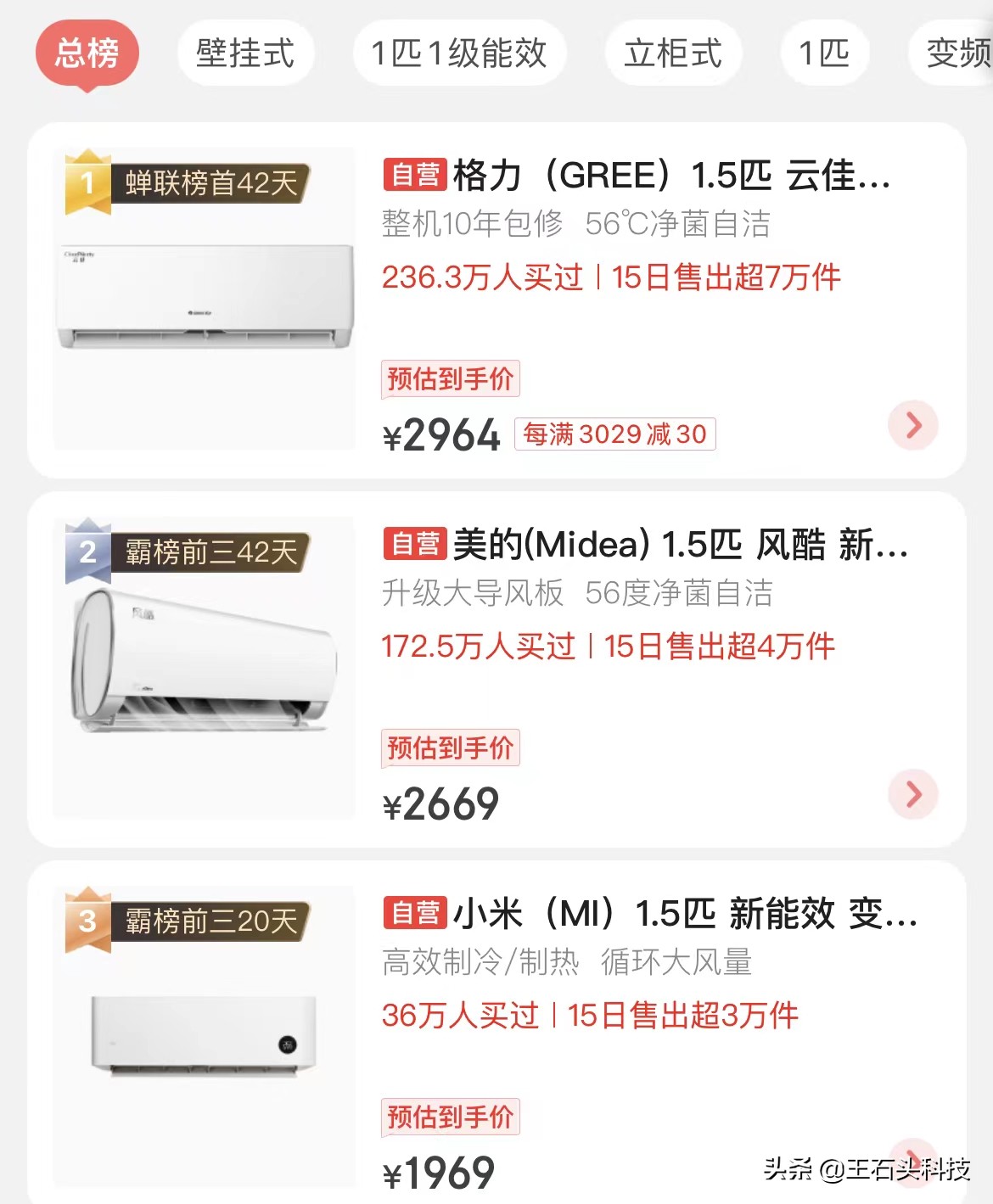Viewport: 993px width, 1204px height.
Task: Click the 236.3万人买过 sales text
Action: 481,276
